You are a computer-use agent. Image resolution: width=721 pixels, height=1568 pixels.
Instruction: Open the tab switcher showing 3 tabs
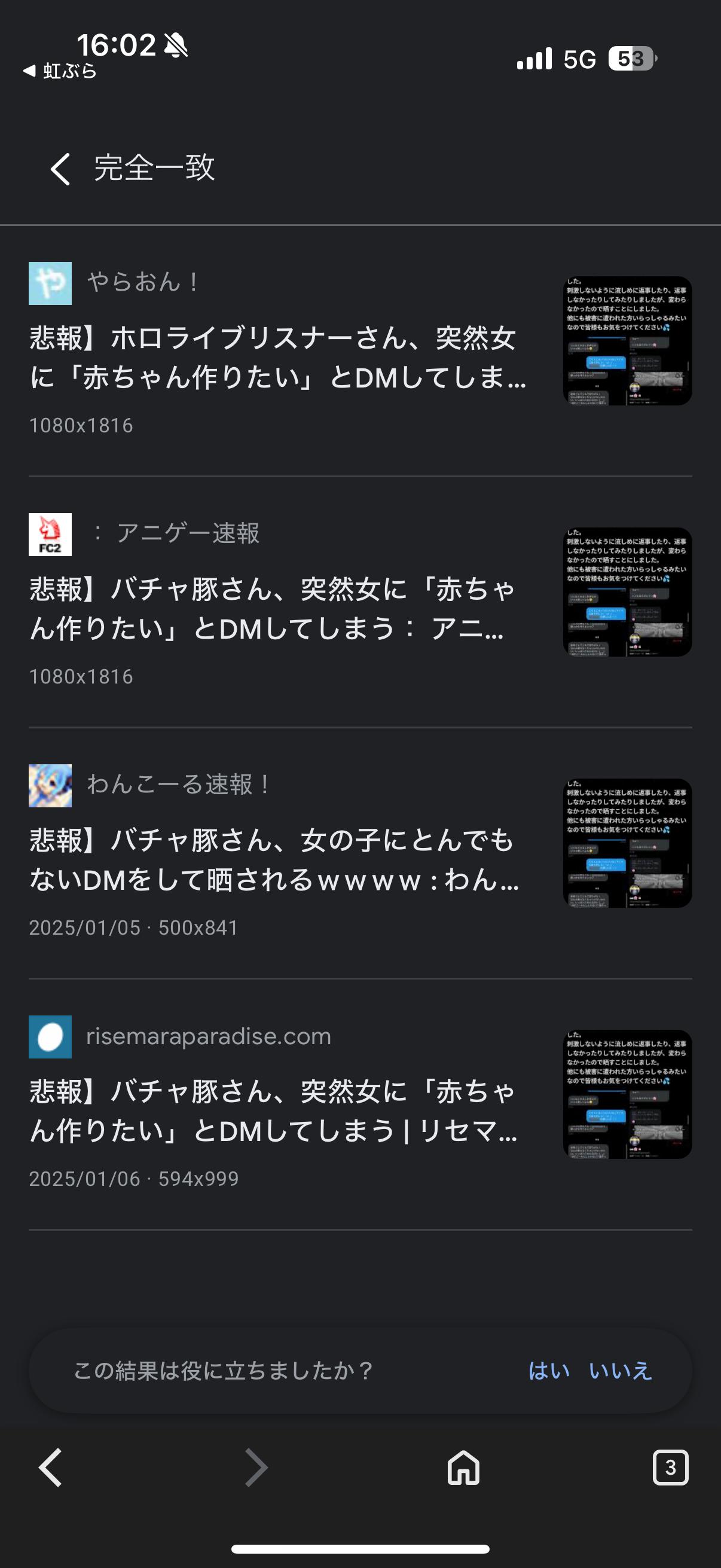pos(670,1468)
